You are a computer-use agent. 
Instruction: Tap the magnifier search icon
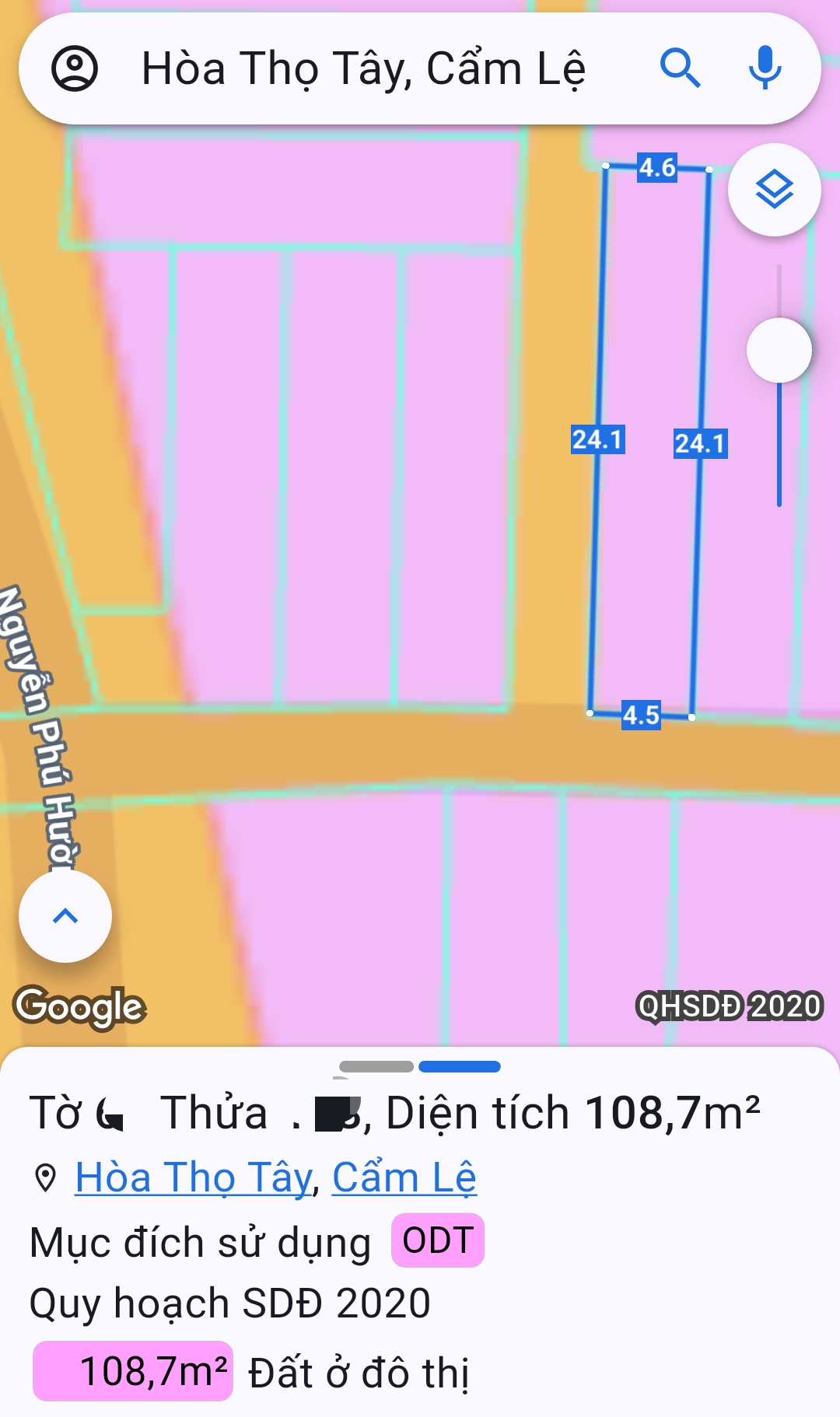680,68
